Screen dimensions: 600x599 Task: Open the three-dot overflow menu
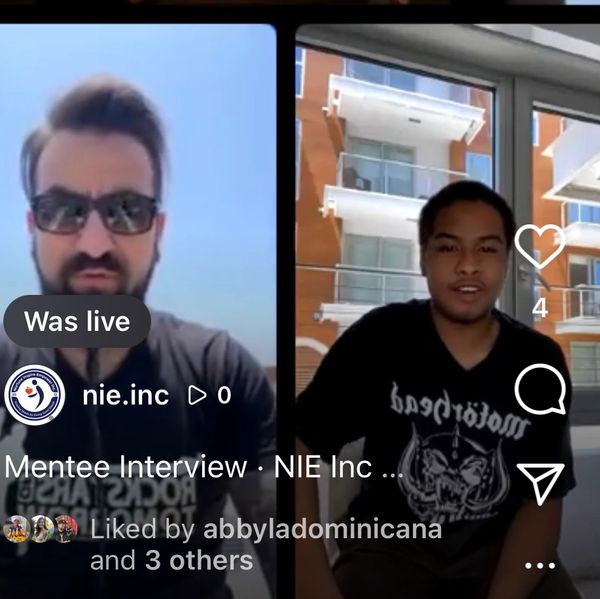[x=540, y=566]
